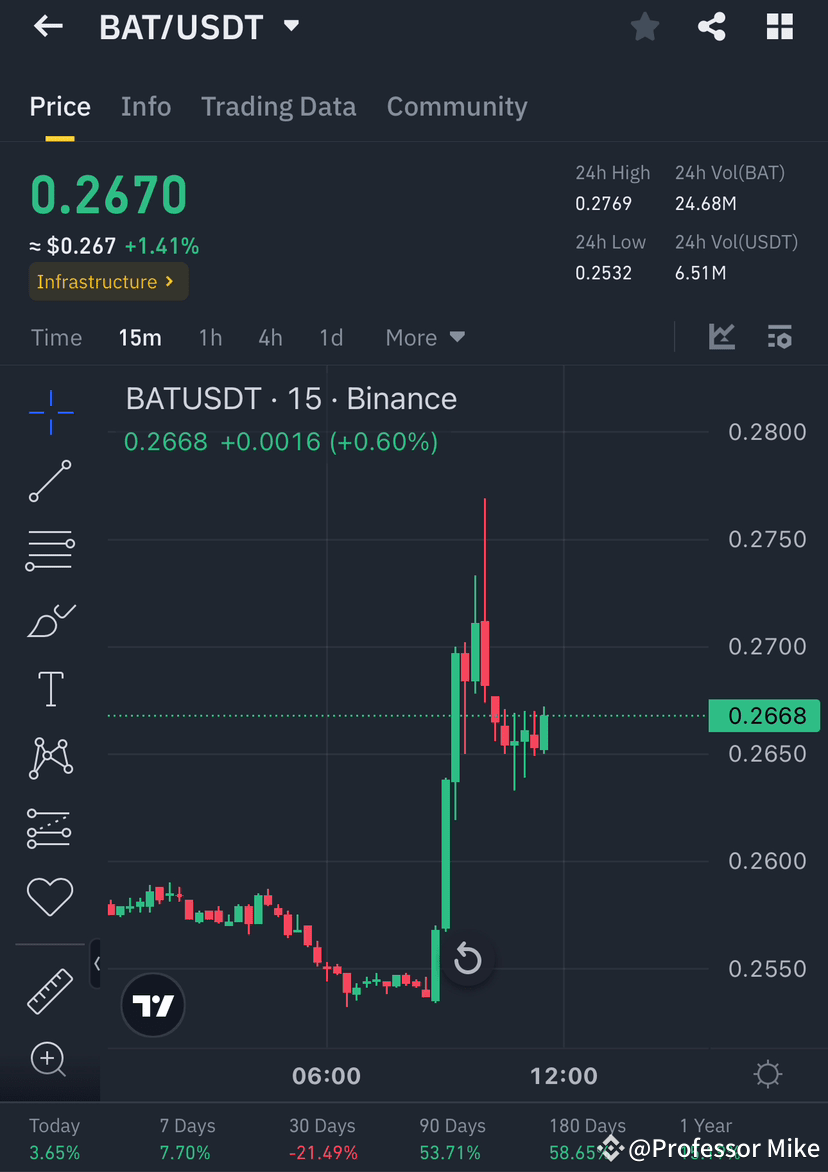828x1172 pixels.
Task: Switch to the Trading Data tab
Action: pos(279,107)
